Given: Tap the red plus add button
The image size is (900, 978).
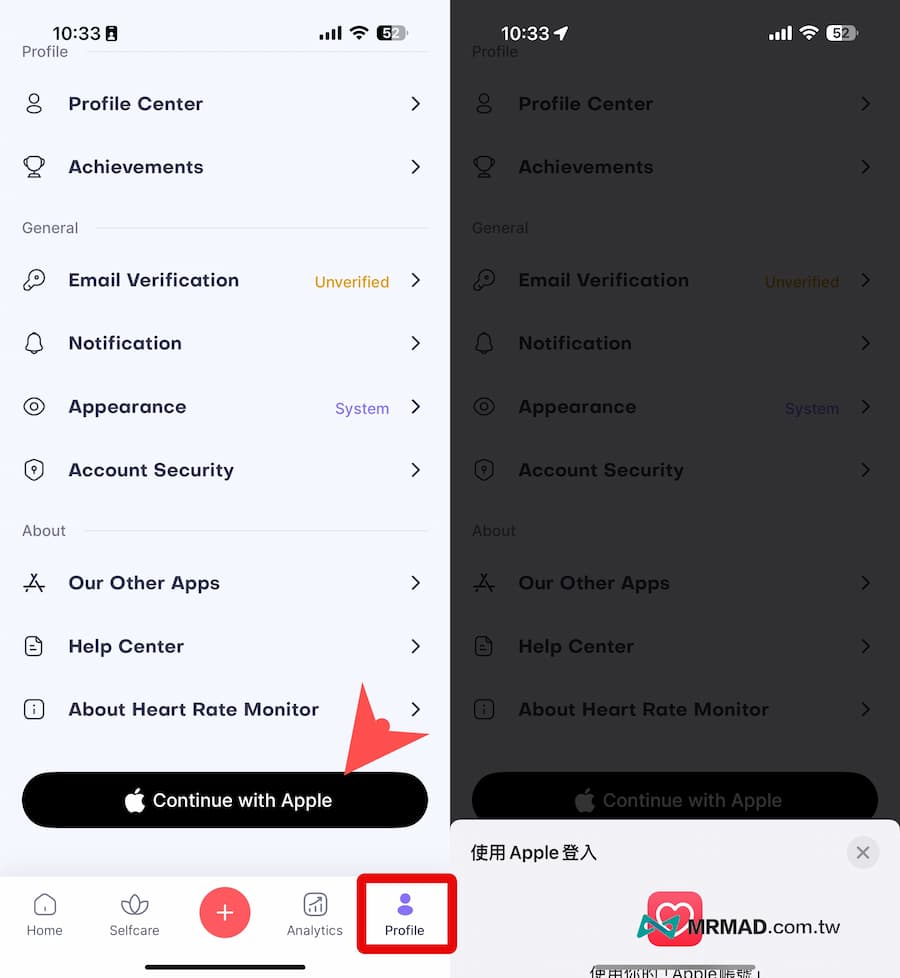Looking at the screenshot, I should pos(225,912).
